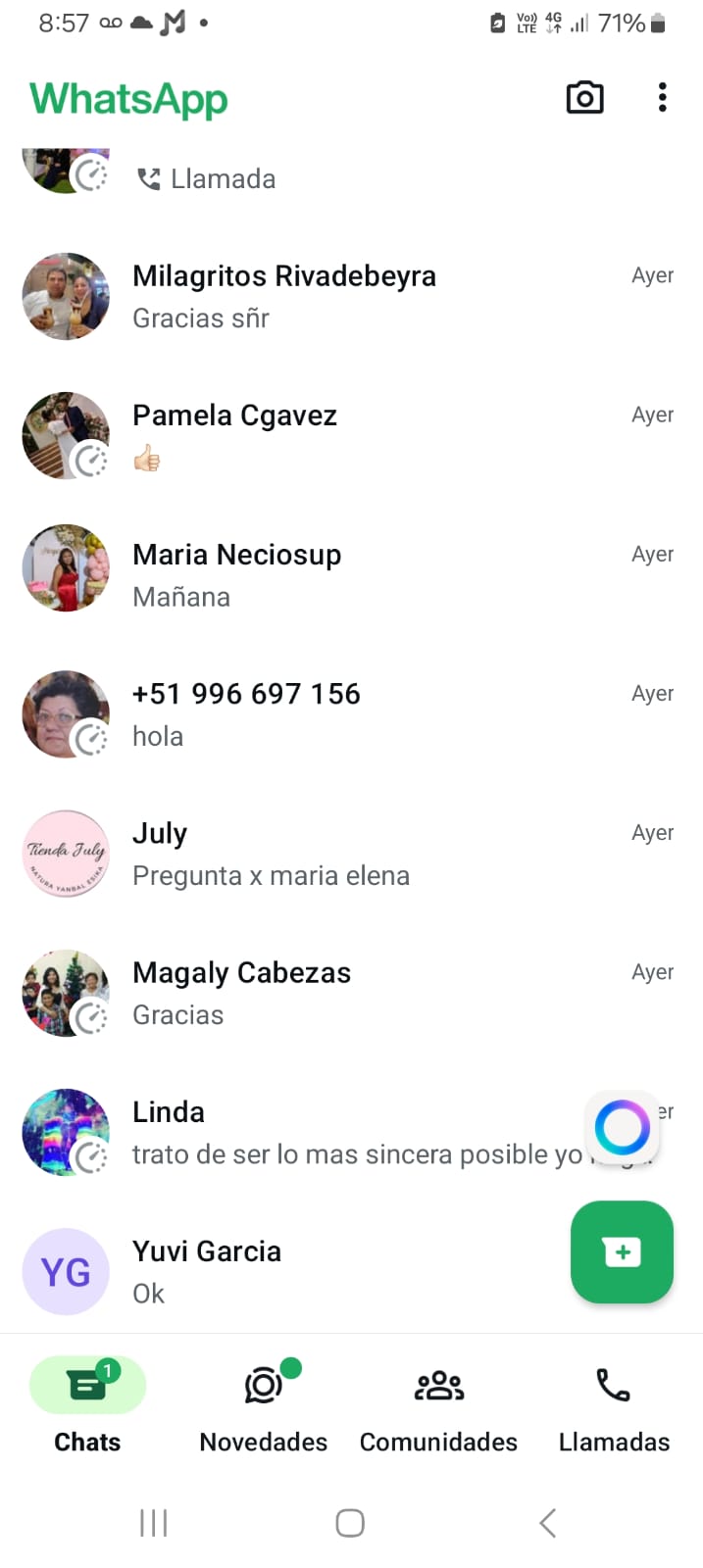Open the chat with Milagritos Rivadebeyra
Image resolution: width=703 pixels, height=1568 pixels.
373,296
